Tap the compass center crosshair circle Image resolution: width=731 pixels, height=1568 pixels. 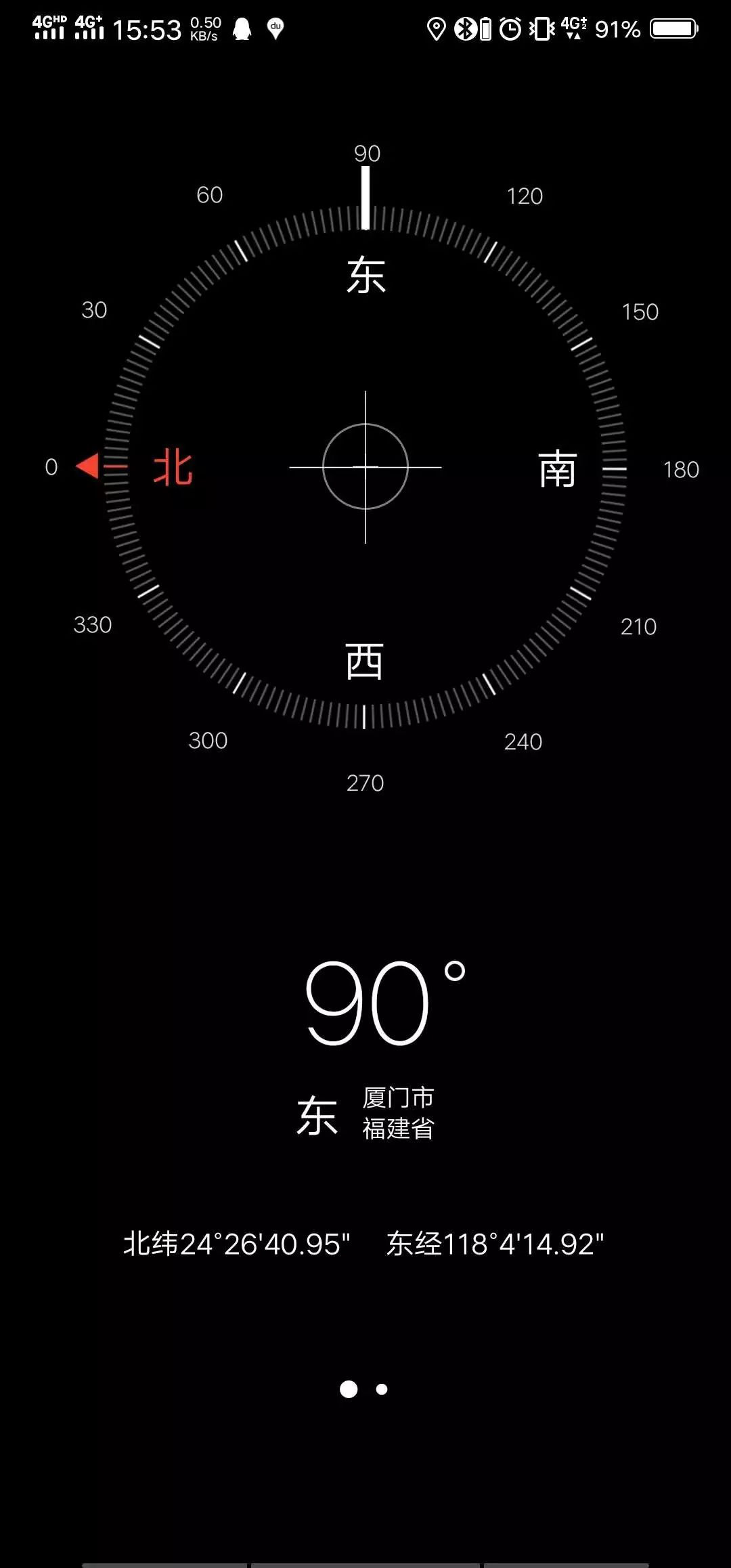point(365,467)
